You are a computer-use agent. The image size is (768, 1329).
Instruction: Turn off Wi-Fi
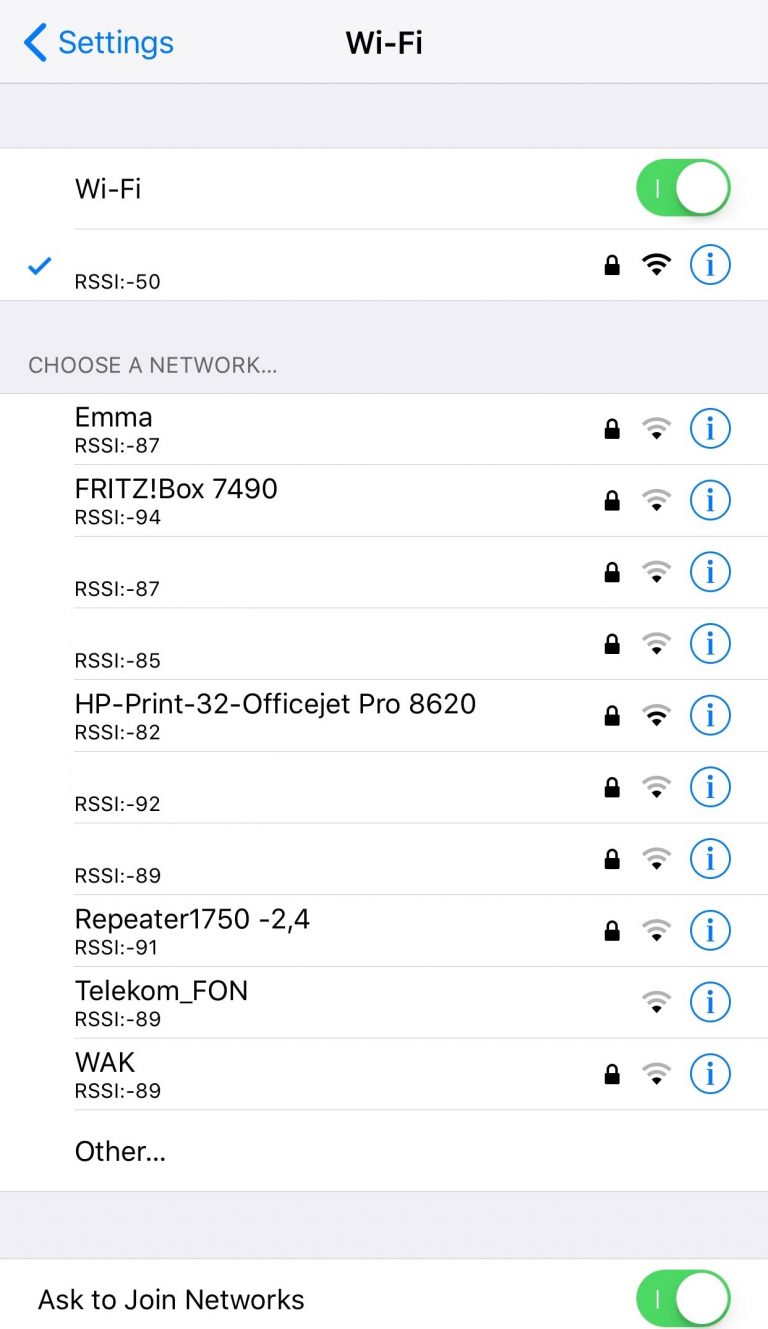coord(683,187)
